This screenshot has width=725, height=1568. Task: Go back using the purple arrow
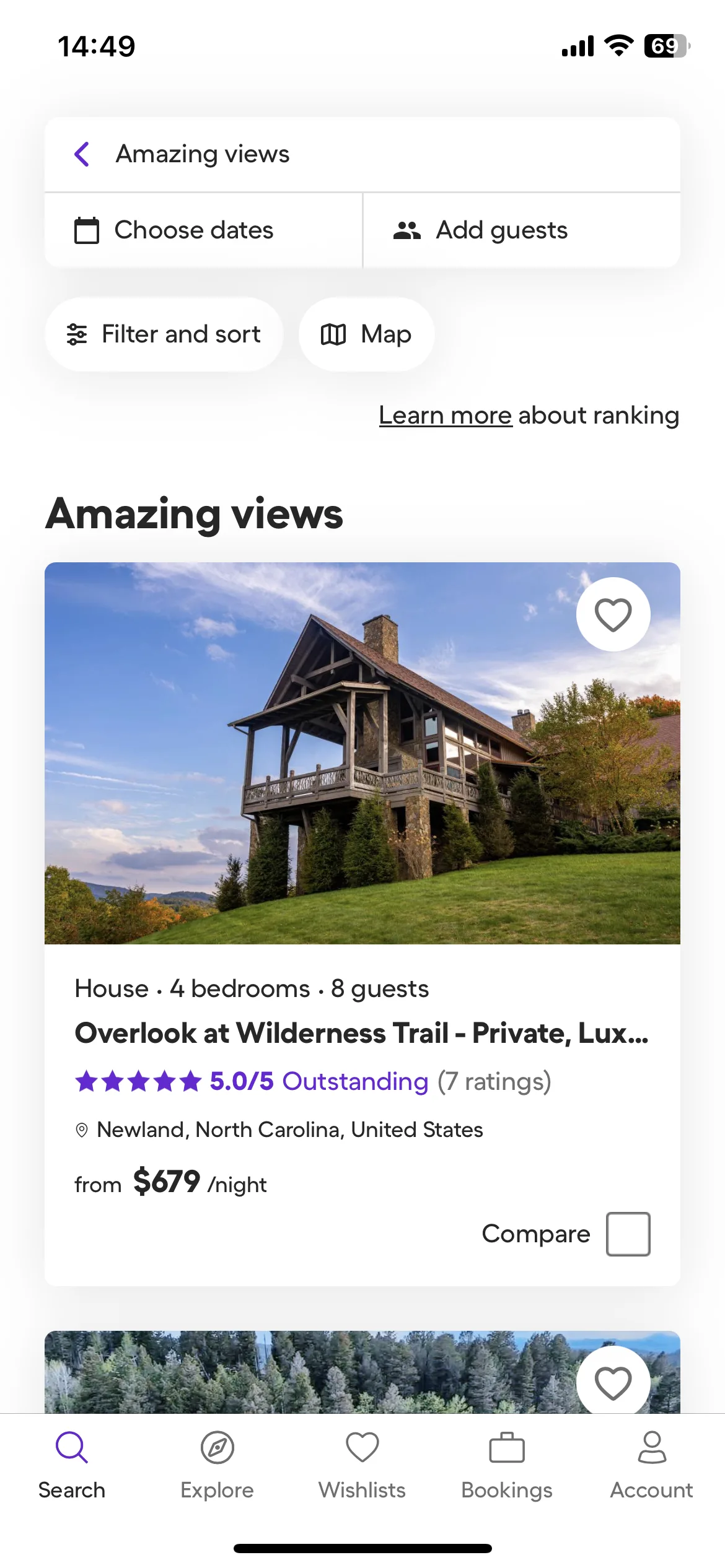pos(82,154)
